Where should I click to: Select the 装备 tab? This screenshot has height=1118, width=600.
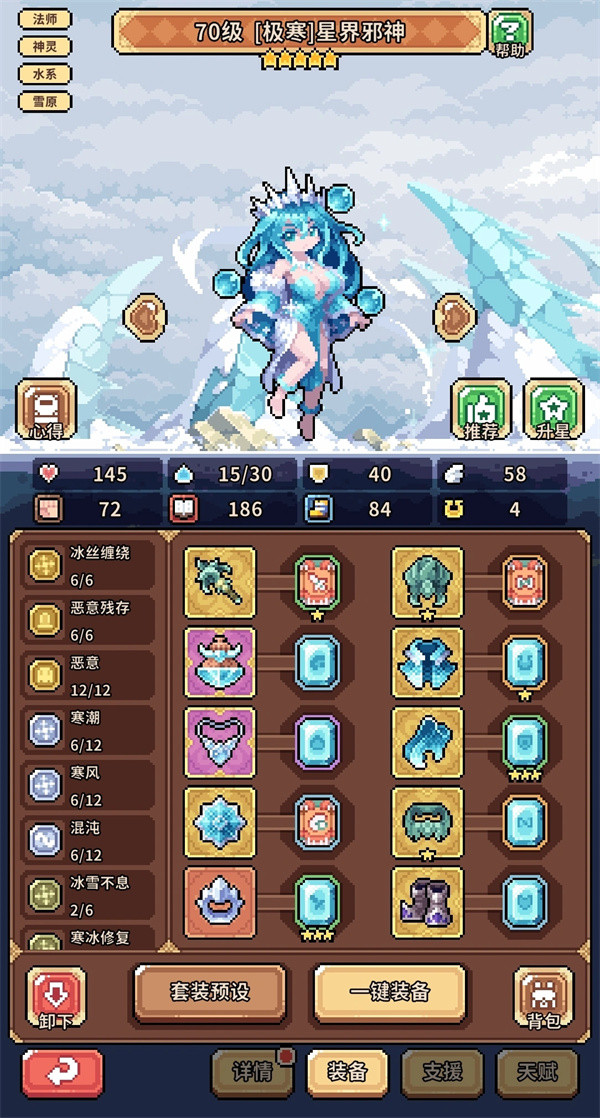click(347, 1073)
